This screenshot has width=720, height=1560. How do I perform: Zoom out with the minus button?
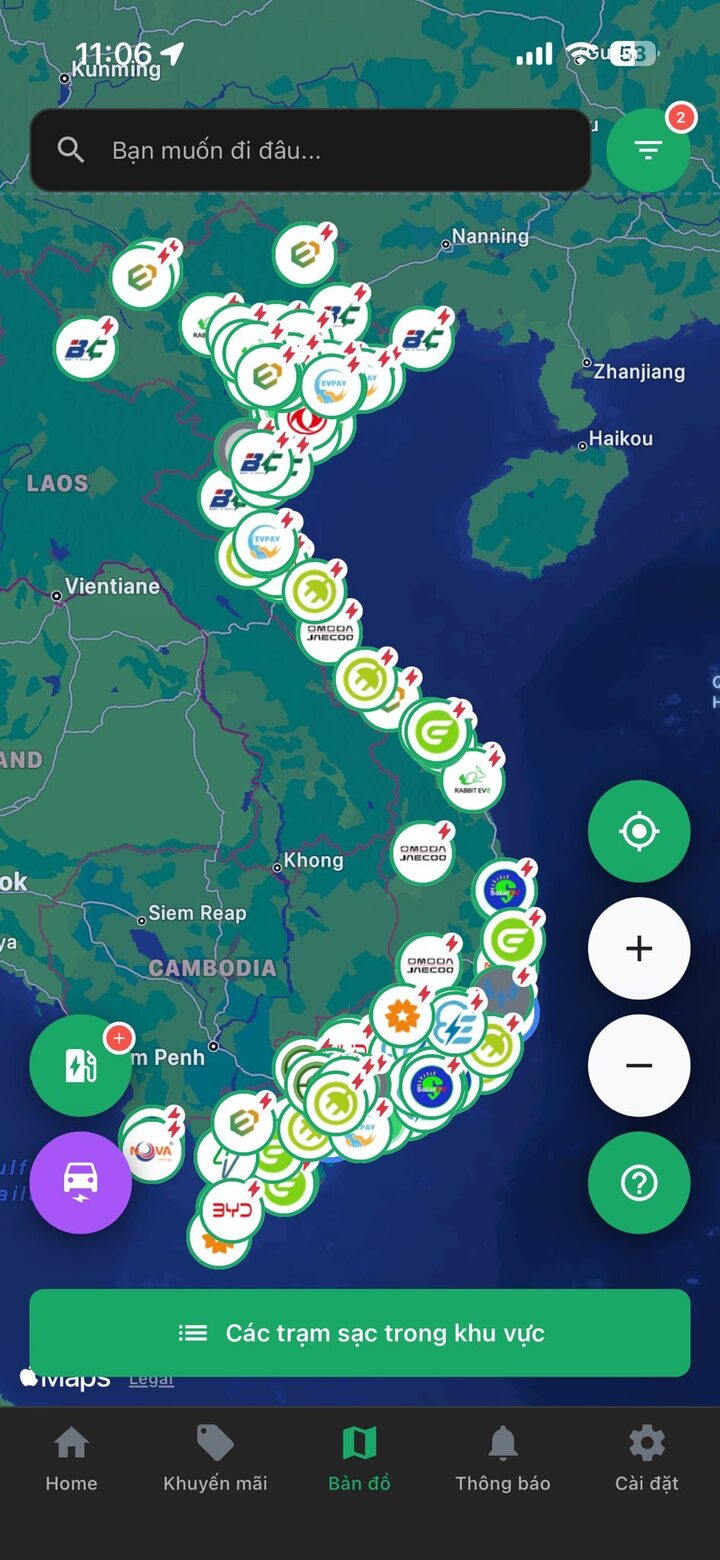click(x=639, y=1065)
